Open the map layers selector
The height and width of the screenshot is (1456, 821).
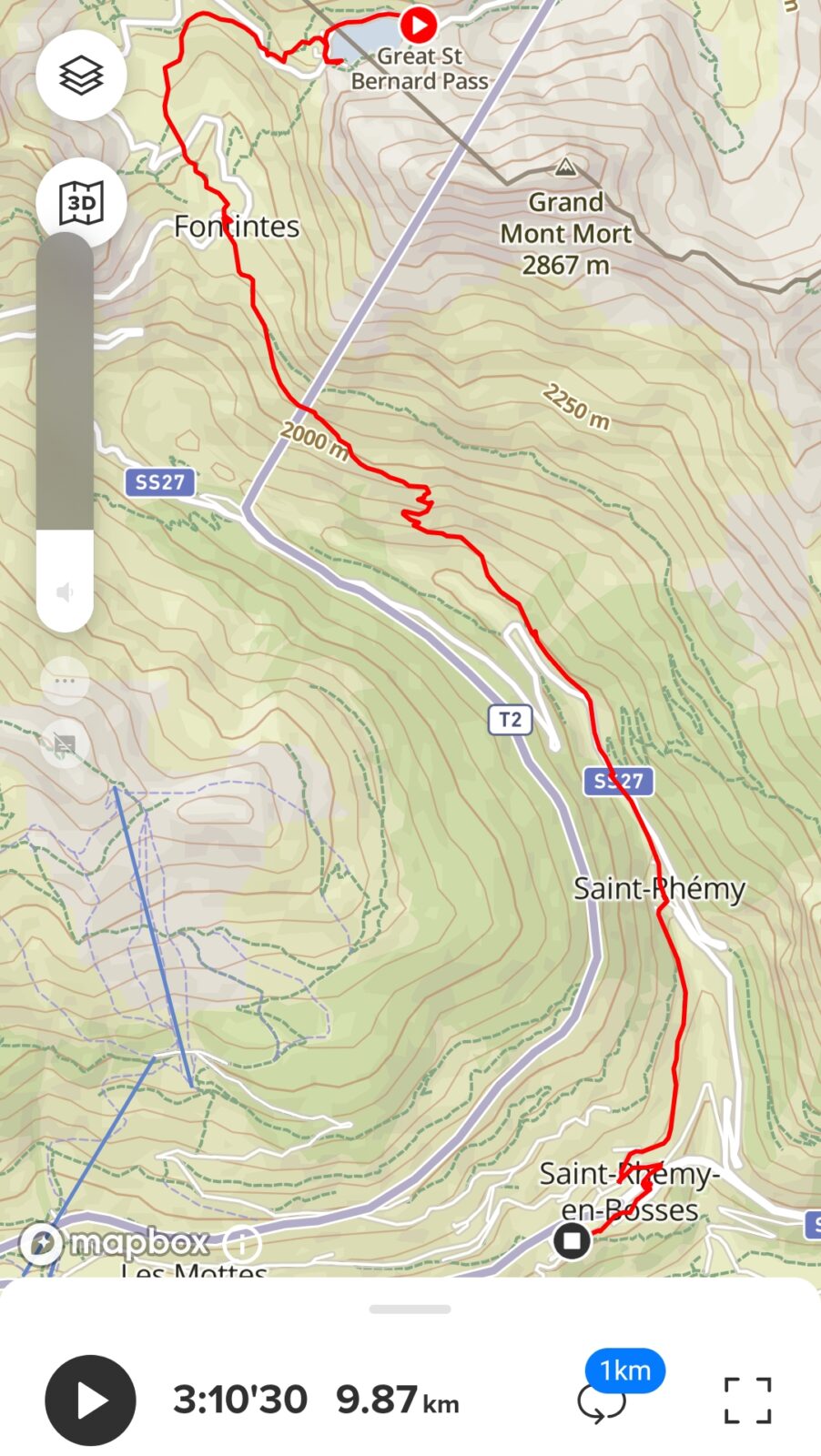tap(81, 76)
